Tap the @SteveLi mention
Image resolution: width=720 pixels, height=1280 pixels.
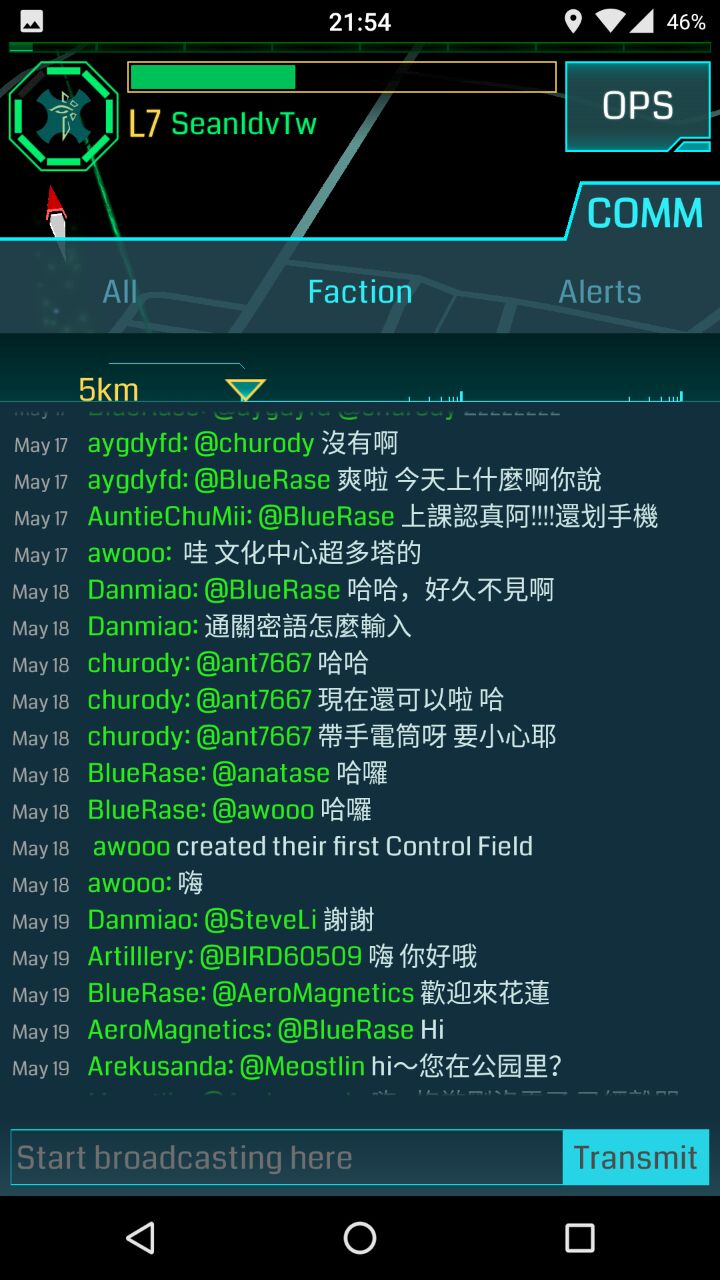(260, 920)
